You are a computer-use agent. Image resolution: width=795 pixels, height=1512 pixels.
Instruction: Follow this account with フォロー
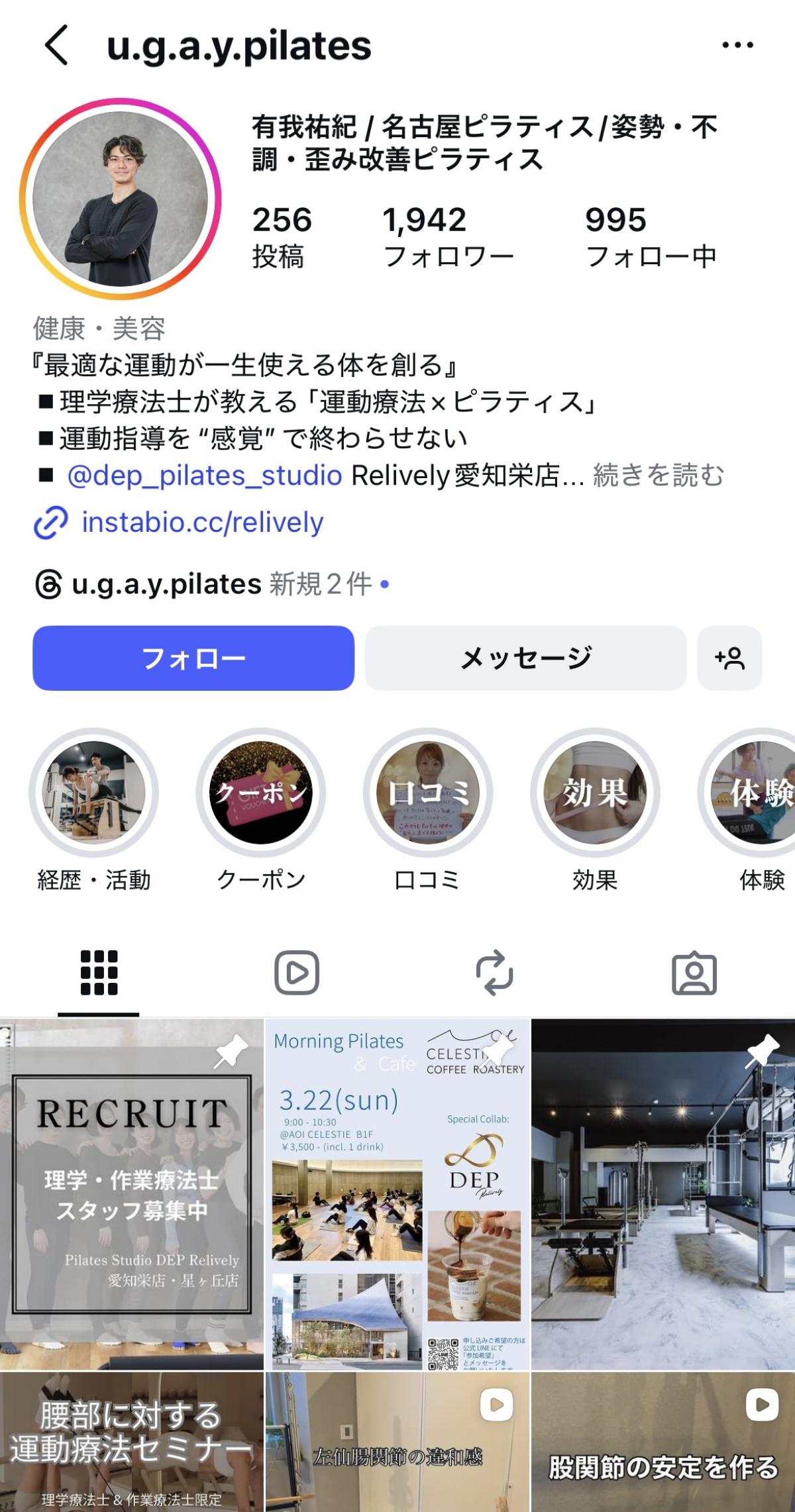coord(193,658)
